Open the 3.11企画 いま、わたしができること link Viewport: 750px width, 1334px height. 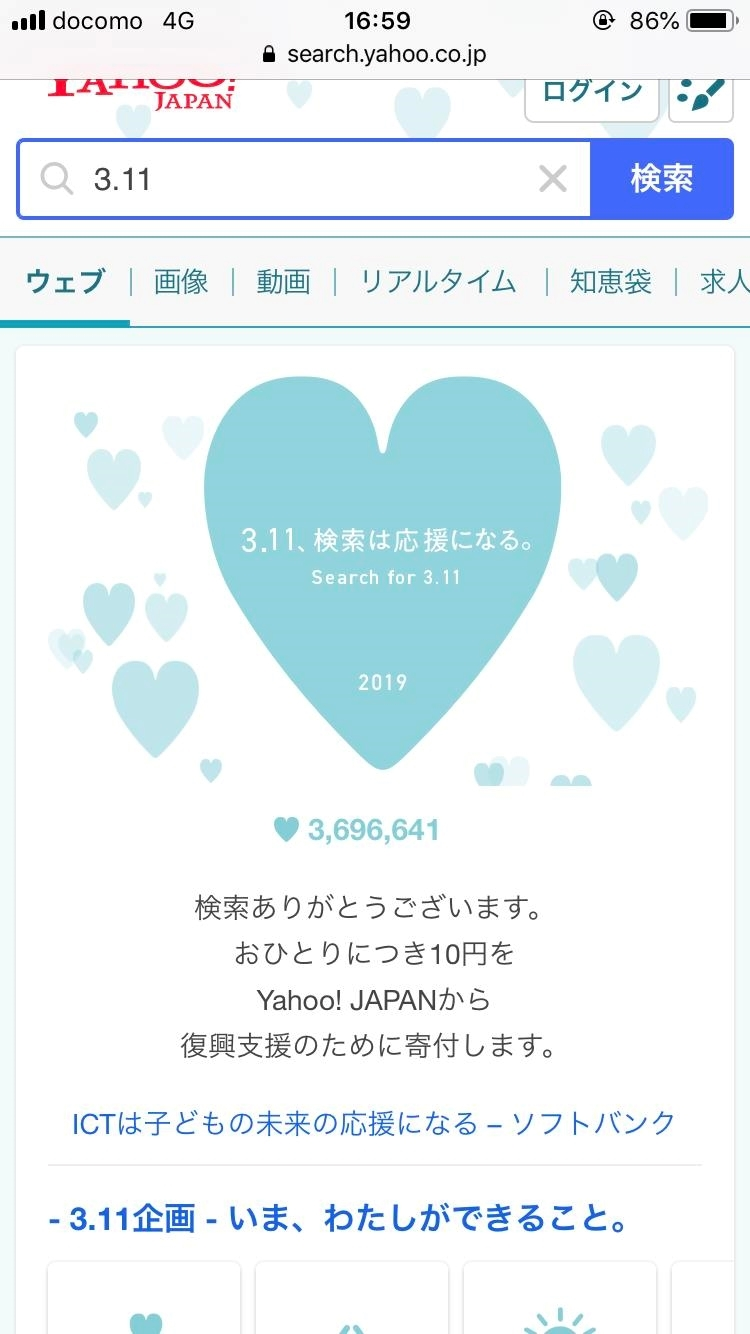338,1219
